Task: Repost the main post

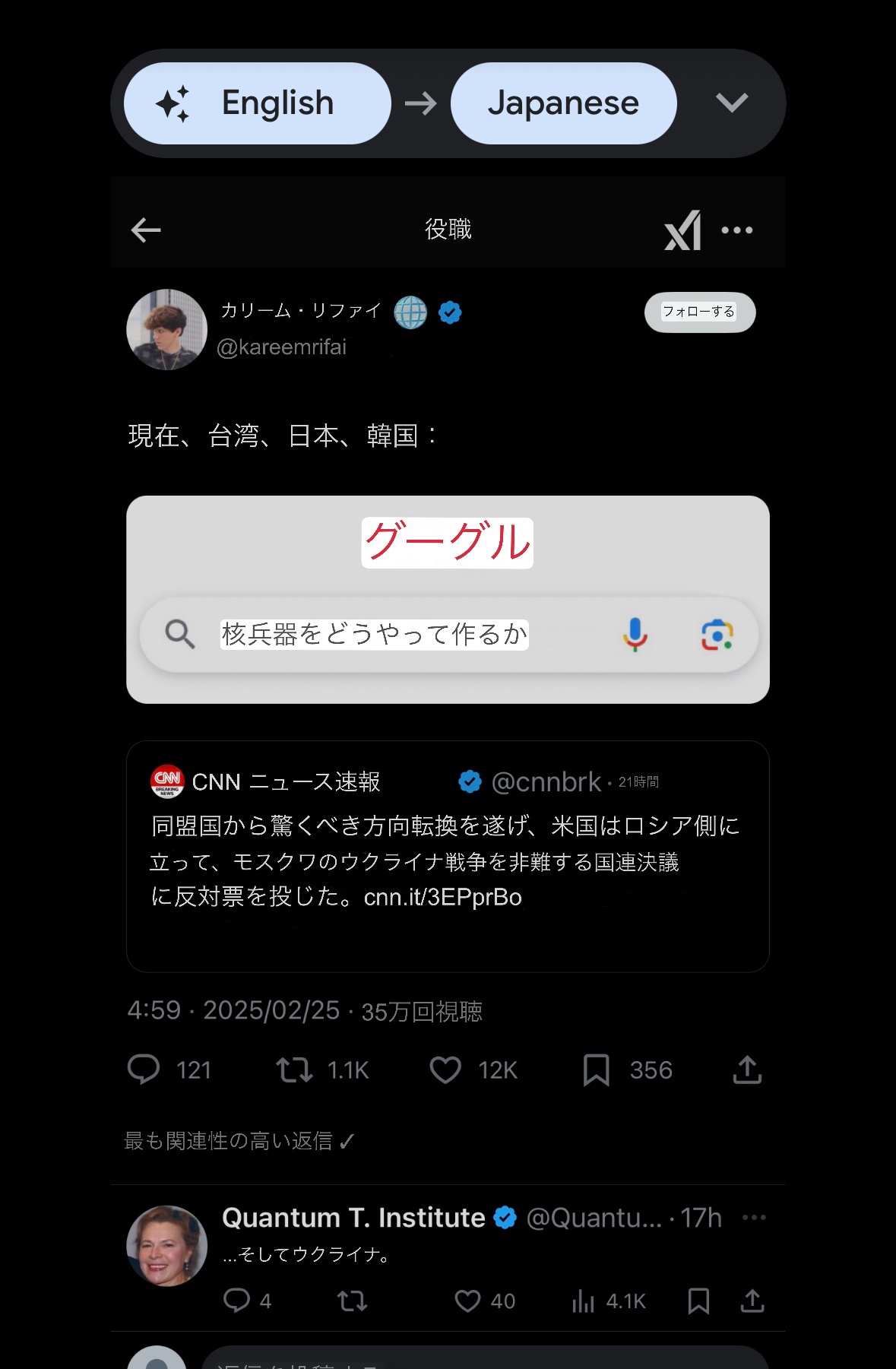Action: 294,1070
